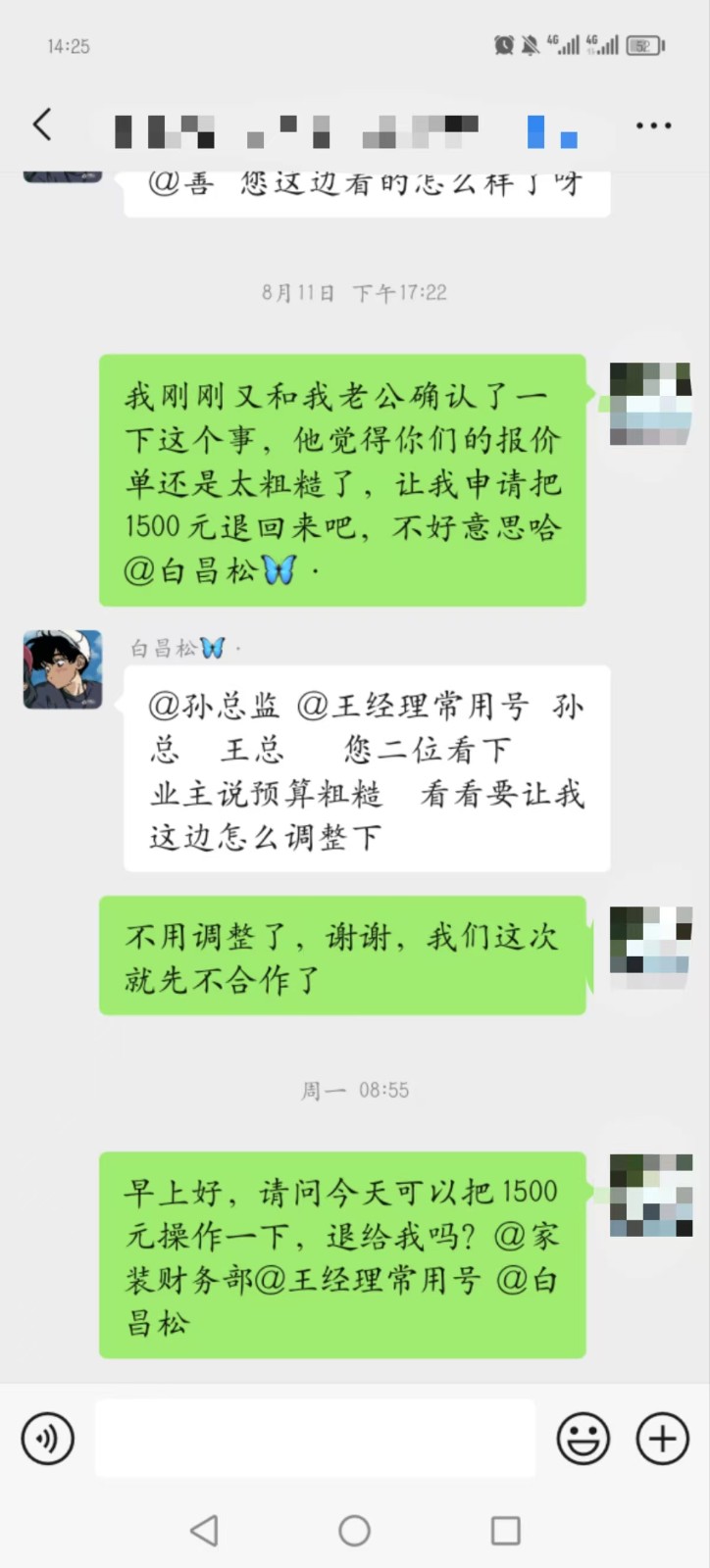Open the chat's three-dot menu
The image size is (710, 1568).
653,125
